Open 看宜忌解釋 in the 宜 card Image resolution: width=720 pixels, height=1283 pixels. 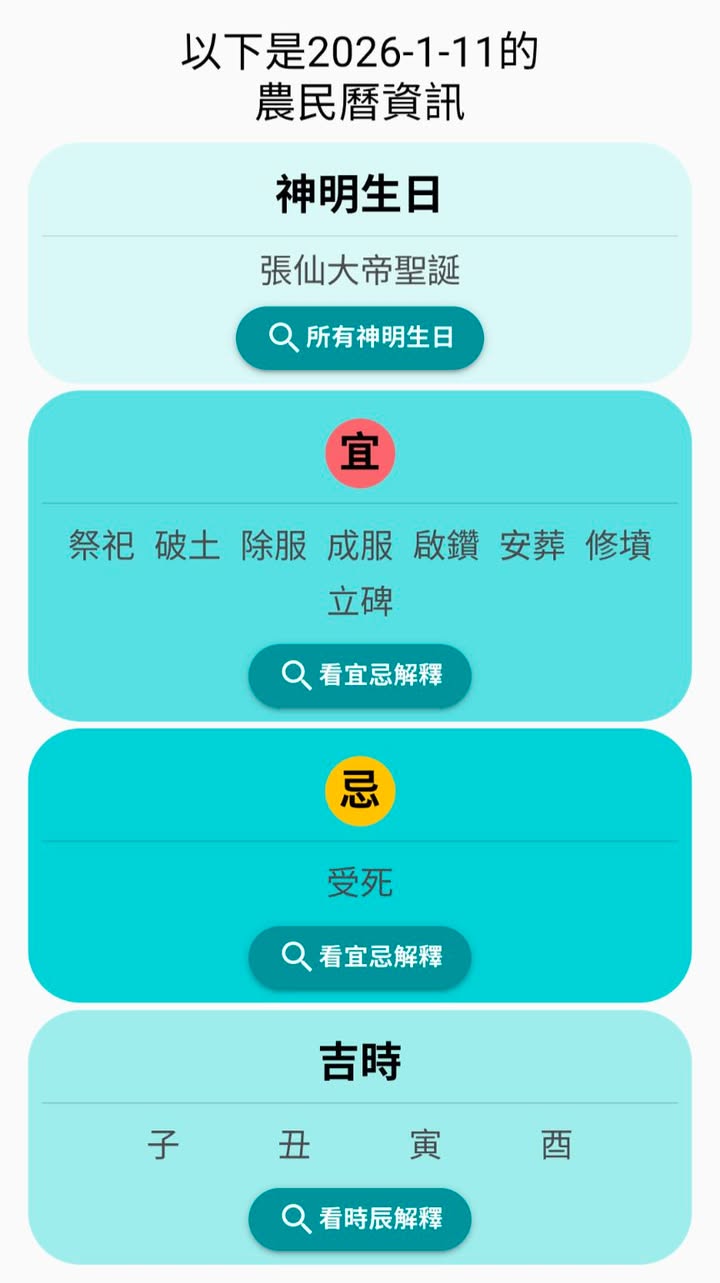360,675
